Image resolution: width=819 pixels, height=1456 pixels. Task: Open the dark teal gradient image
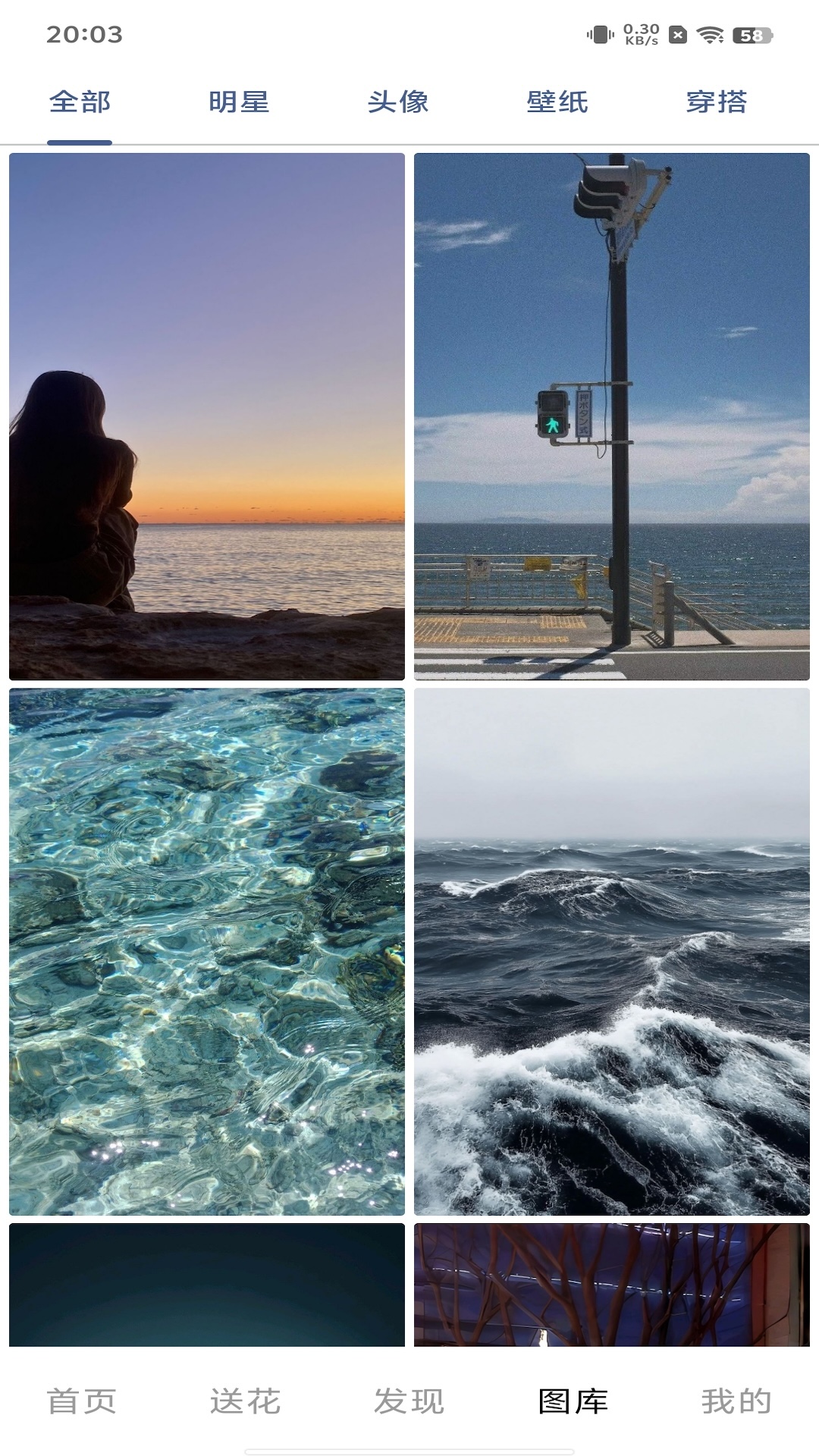207,1285
